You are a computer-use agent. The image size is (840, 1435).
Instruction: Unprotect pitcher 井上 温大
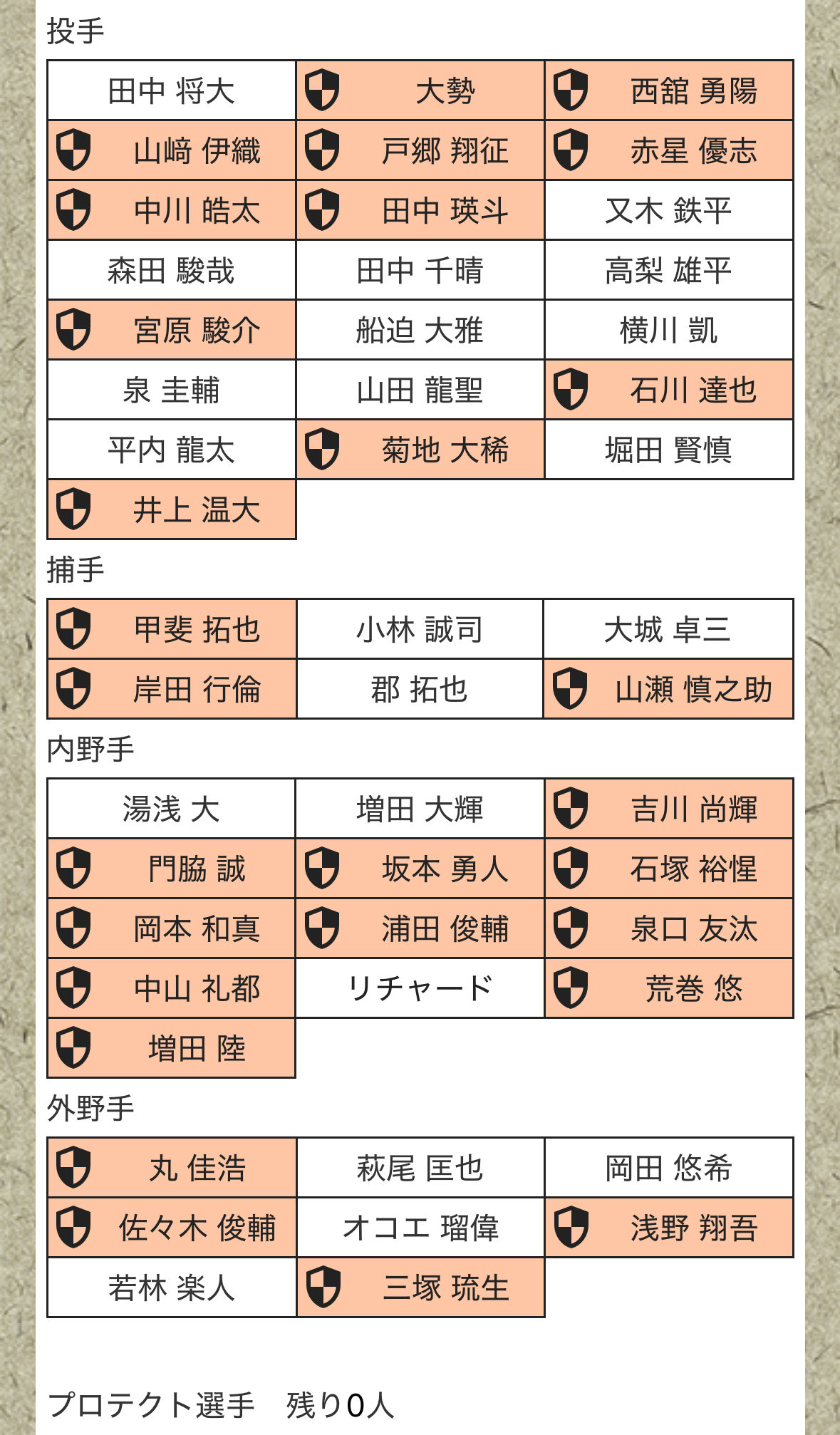pyautogui.click(x=171, y=509)
